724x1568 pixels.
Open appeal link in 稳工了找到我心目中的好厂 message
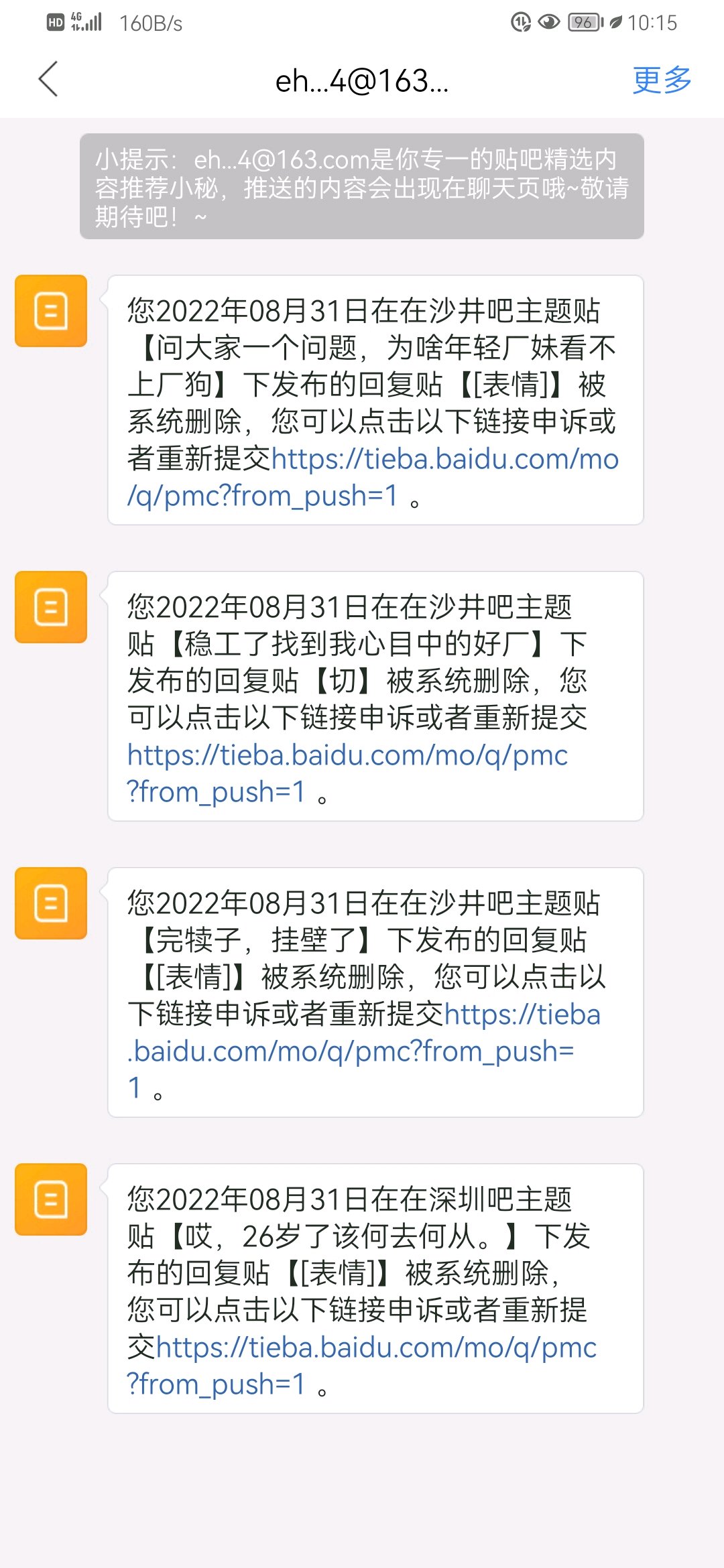(x=347, y=756)
